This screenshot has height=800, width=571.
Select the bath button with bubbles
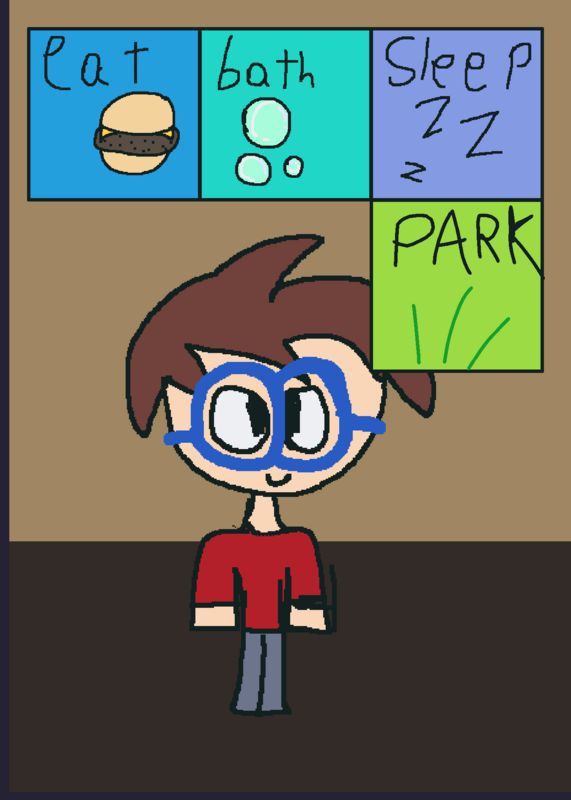point(285,114)
